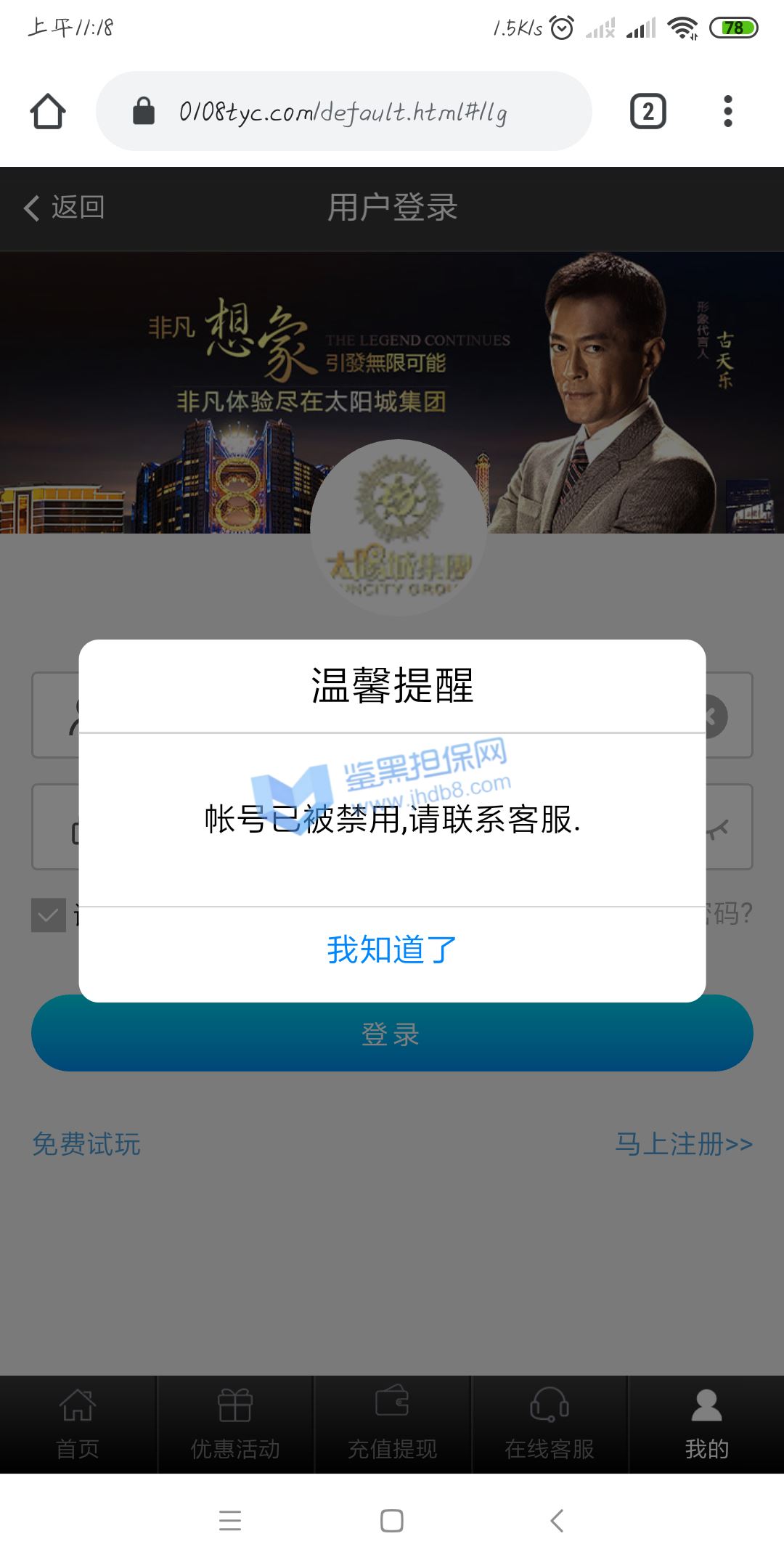Switch to the 充值提现 tab
Image resolution: width=784 pixels, height=1568 pixels.
pos(392,1424)
